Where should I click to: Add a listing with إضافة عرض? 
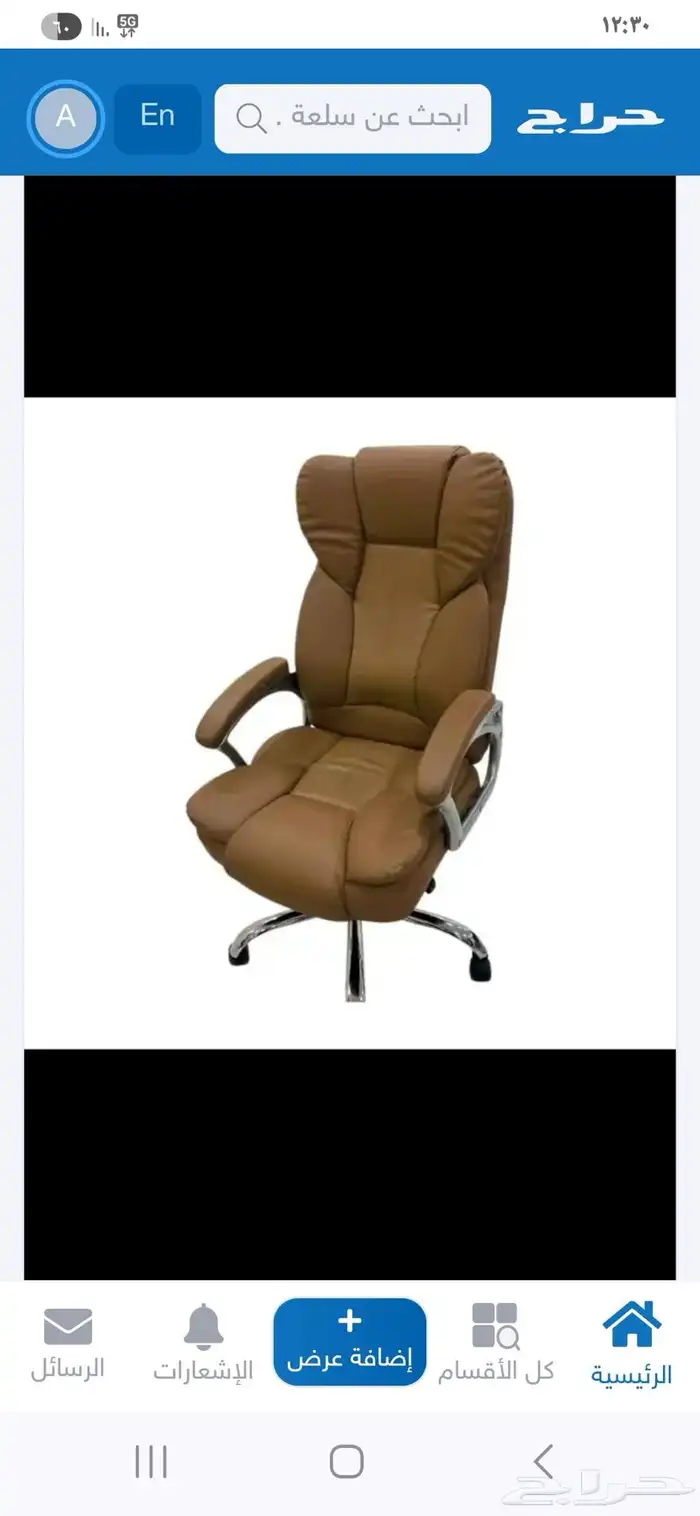point(350,1341)
